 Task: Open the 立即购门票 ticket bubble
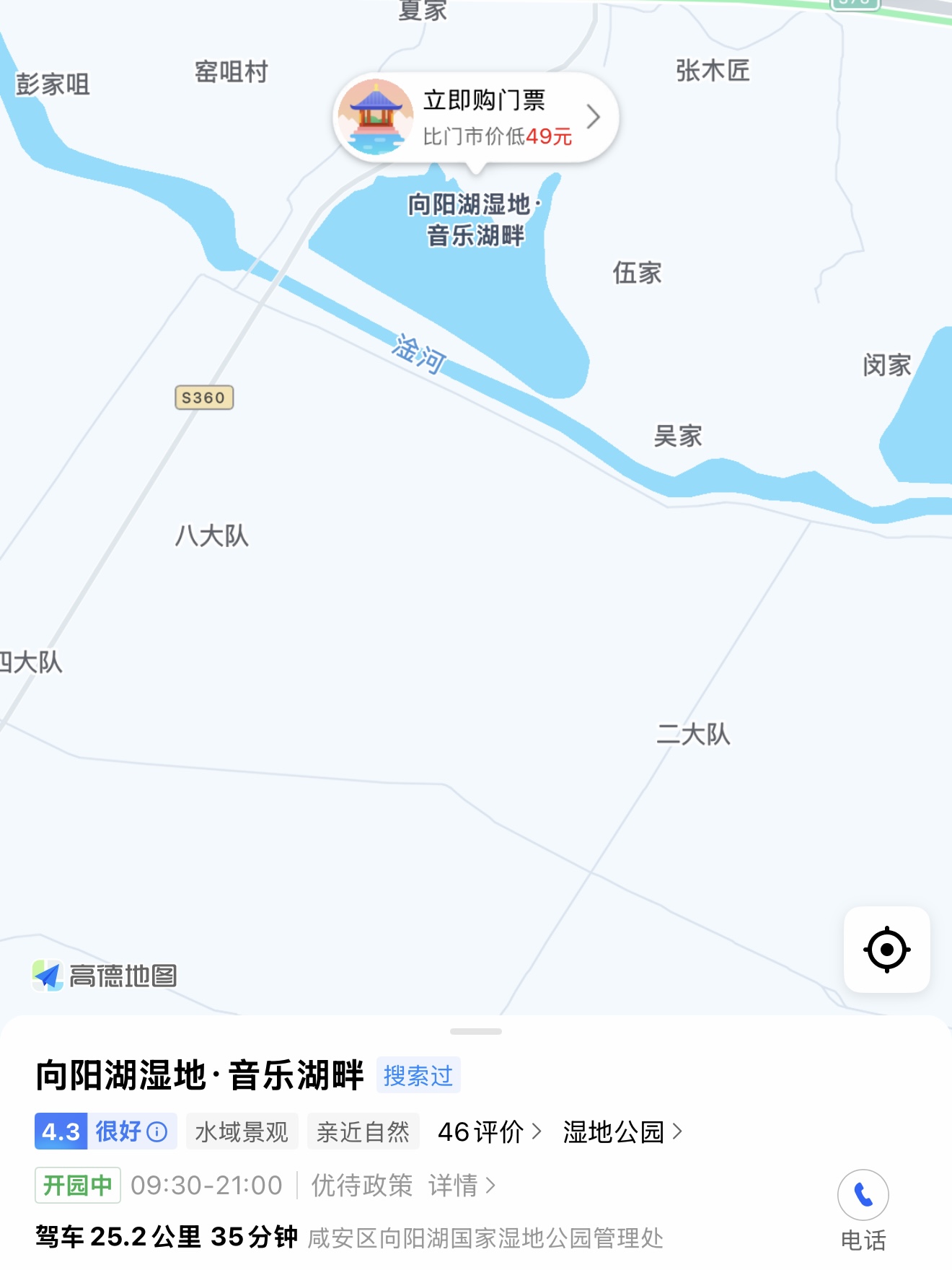coord(476,118)
